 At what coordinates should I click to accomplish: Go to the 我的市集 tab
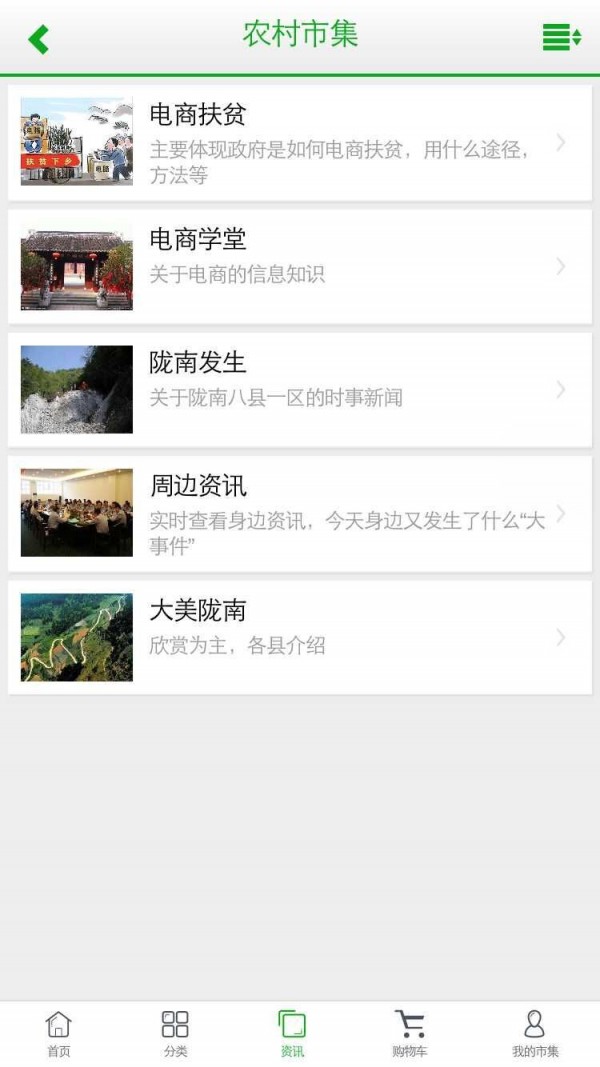click(535, 1034)
